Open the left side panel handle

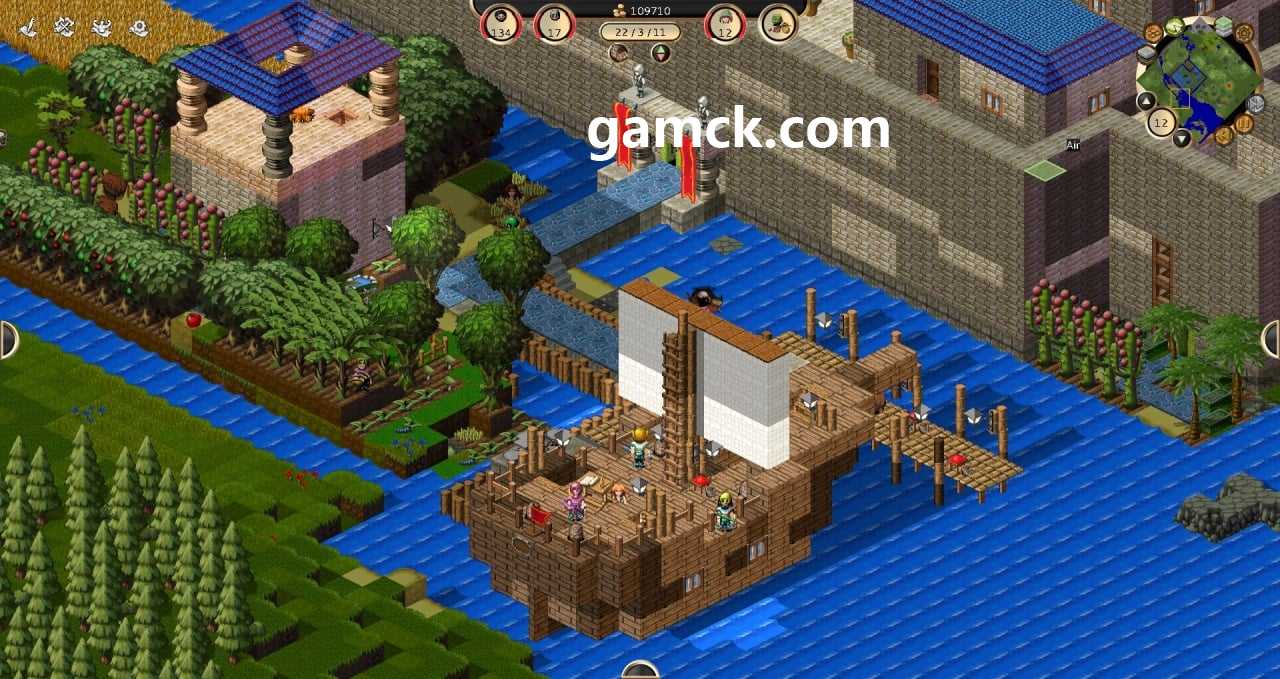(7, 339)
